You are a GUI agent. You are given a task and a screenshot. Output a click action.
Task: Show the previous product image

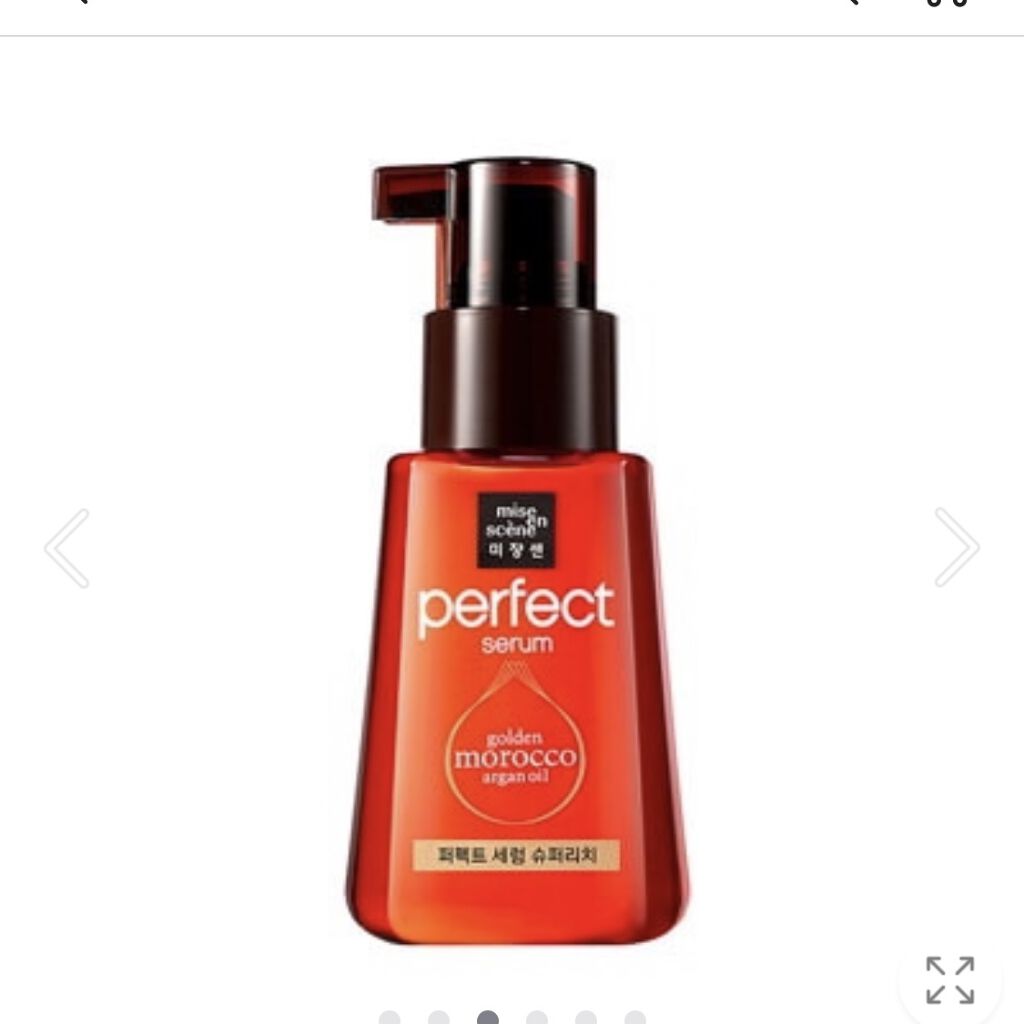click(68, 548)
